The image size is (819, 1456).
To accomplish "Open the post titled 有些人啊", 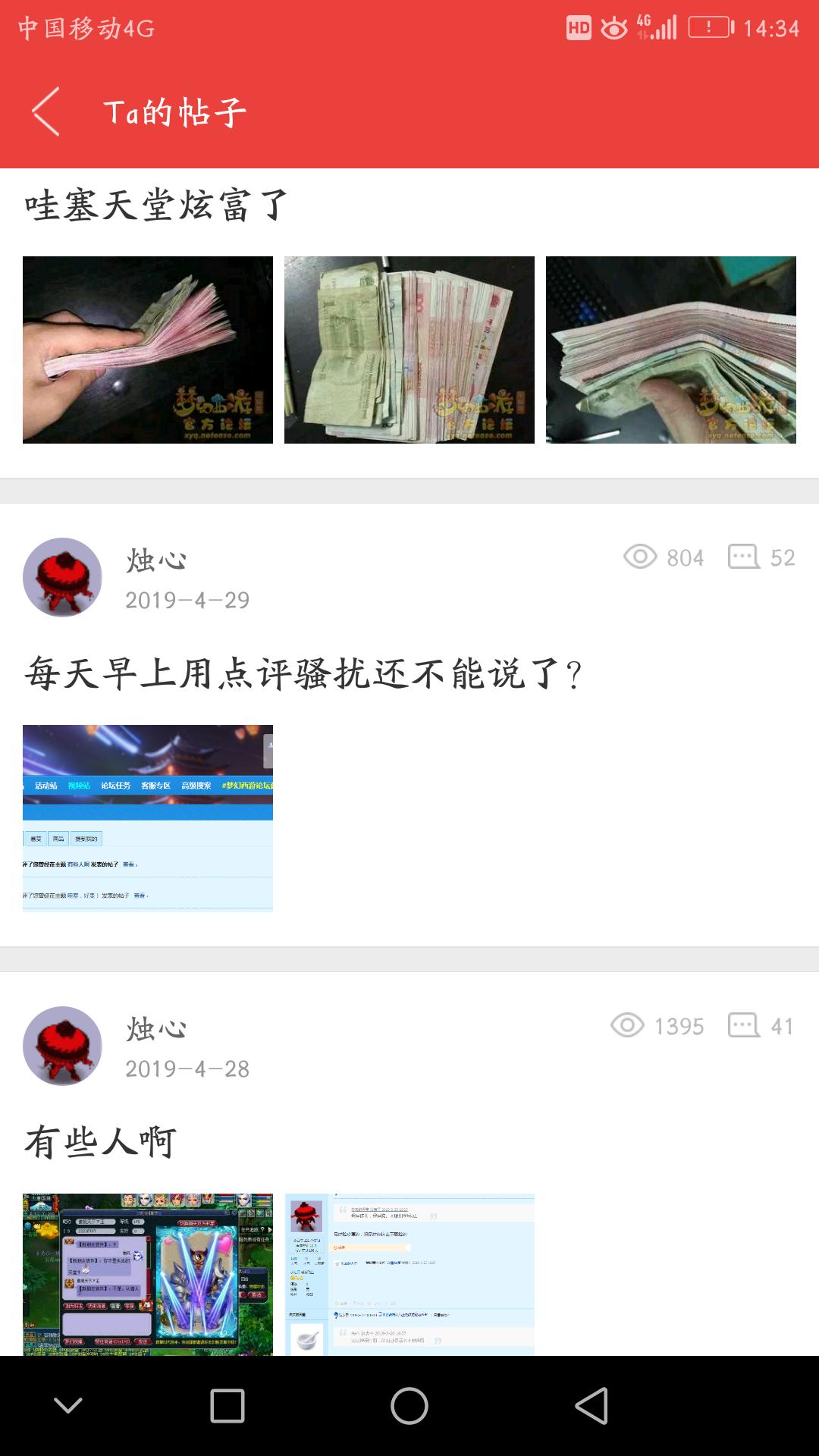I will point(101,1142).
